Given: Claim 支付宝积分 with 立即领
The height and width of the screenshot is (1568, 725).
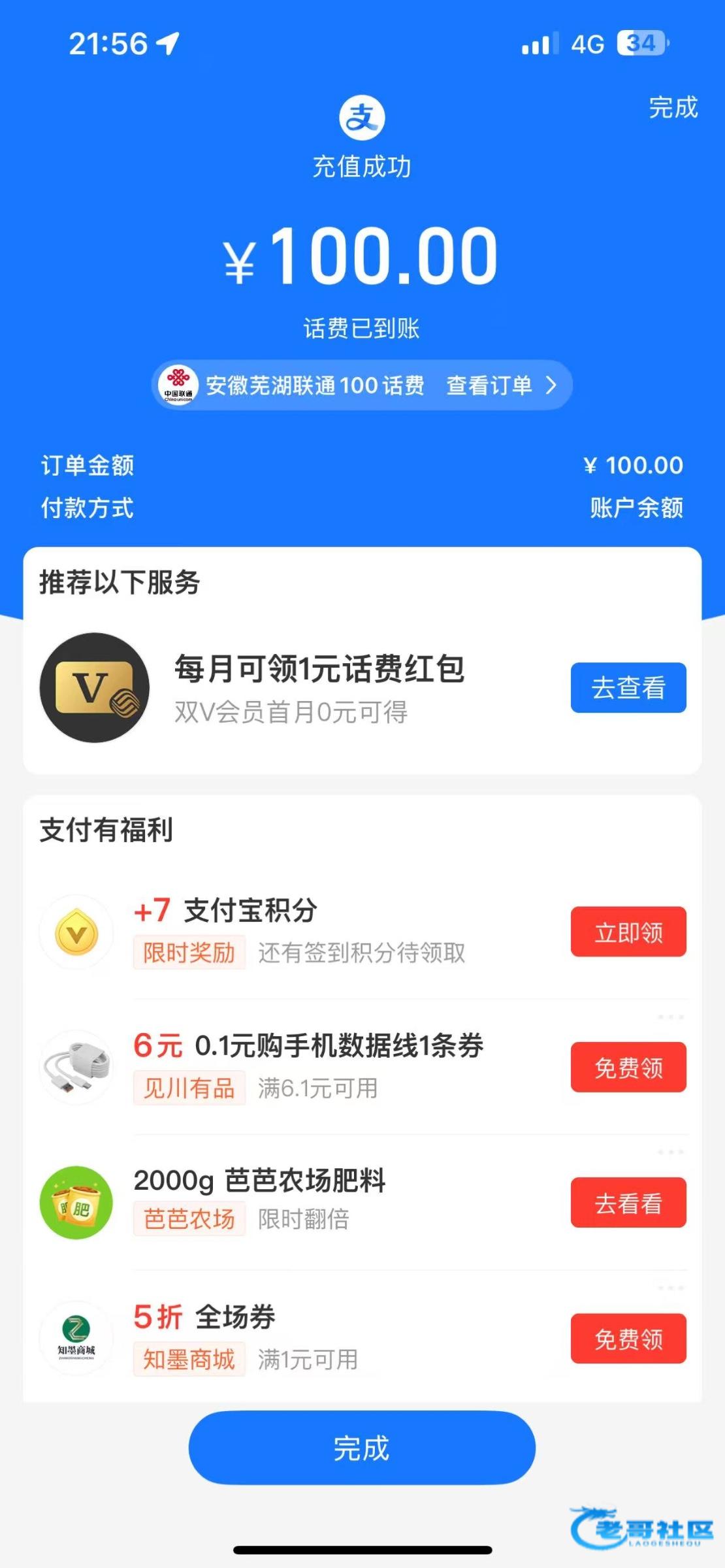Looking at the screenshot, I should coord(628,932).
